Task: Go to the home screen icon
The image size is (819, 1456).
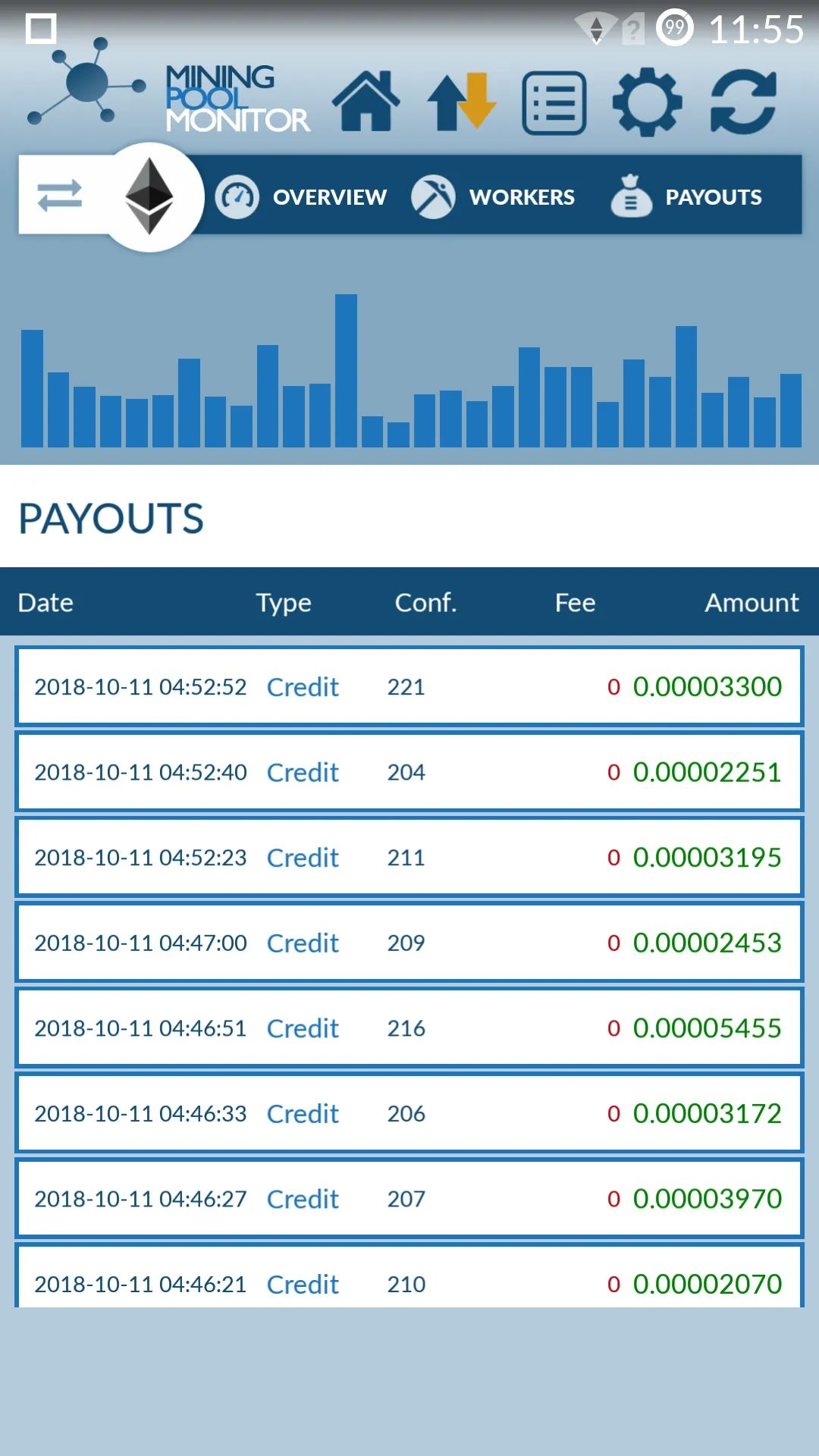Action: [x=366, y=102]
